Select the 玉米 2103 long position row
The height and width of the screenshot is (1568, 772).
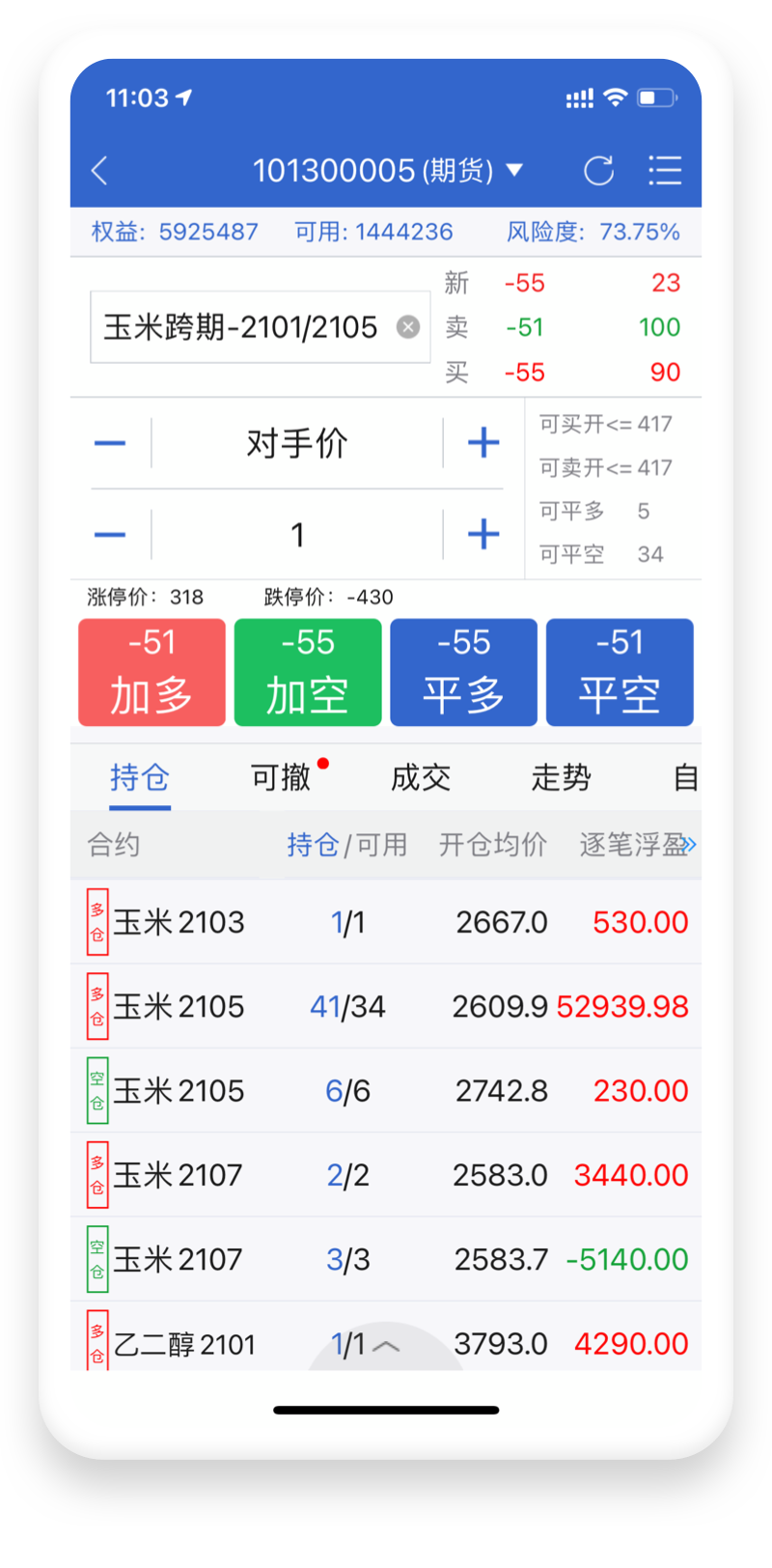click(386, 922)
